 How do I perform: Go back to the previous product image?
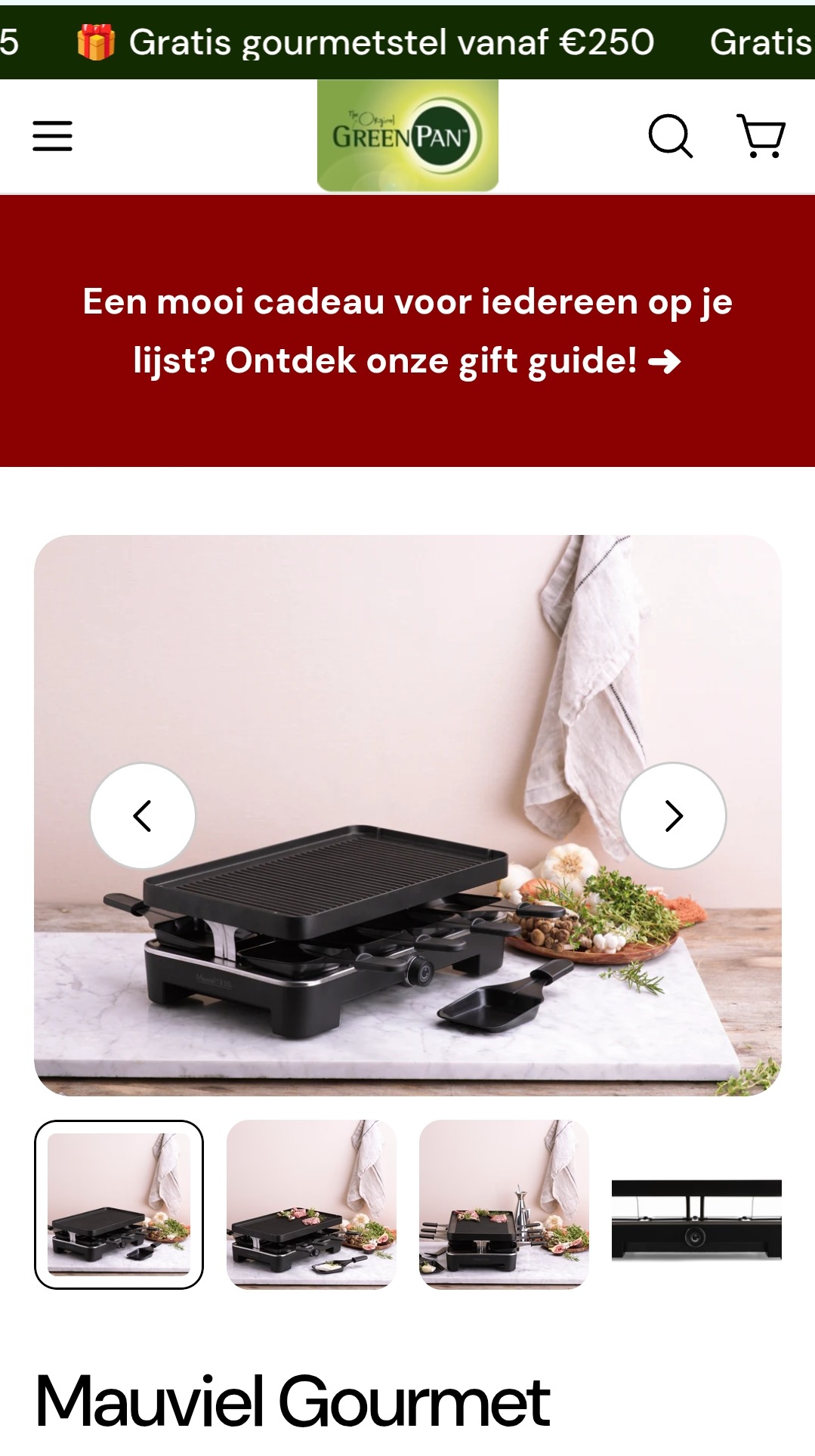pyautogui.click(x=143, y=816)
